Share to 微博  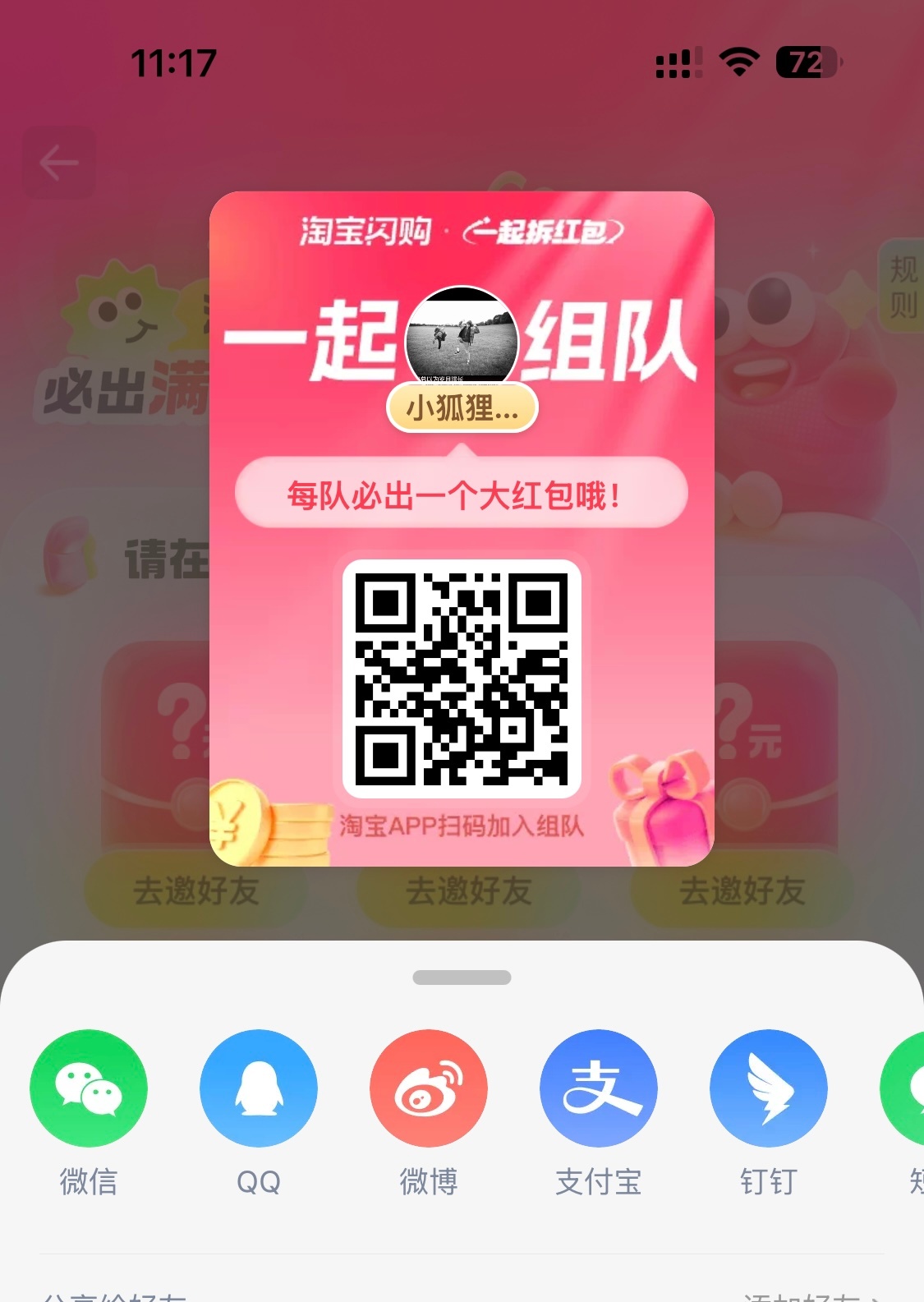pyautogui.click(x=429, y=1088)
